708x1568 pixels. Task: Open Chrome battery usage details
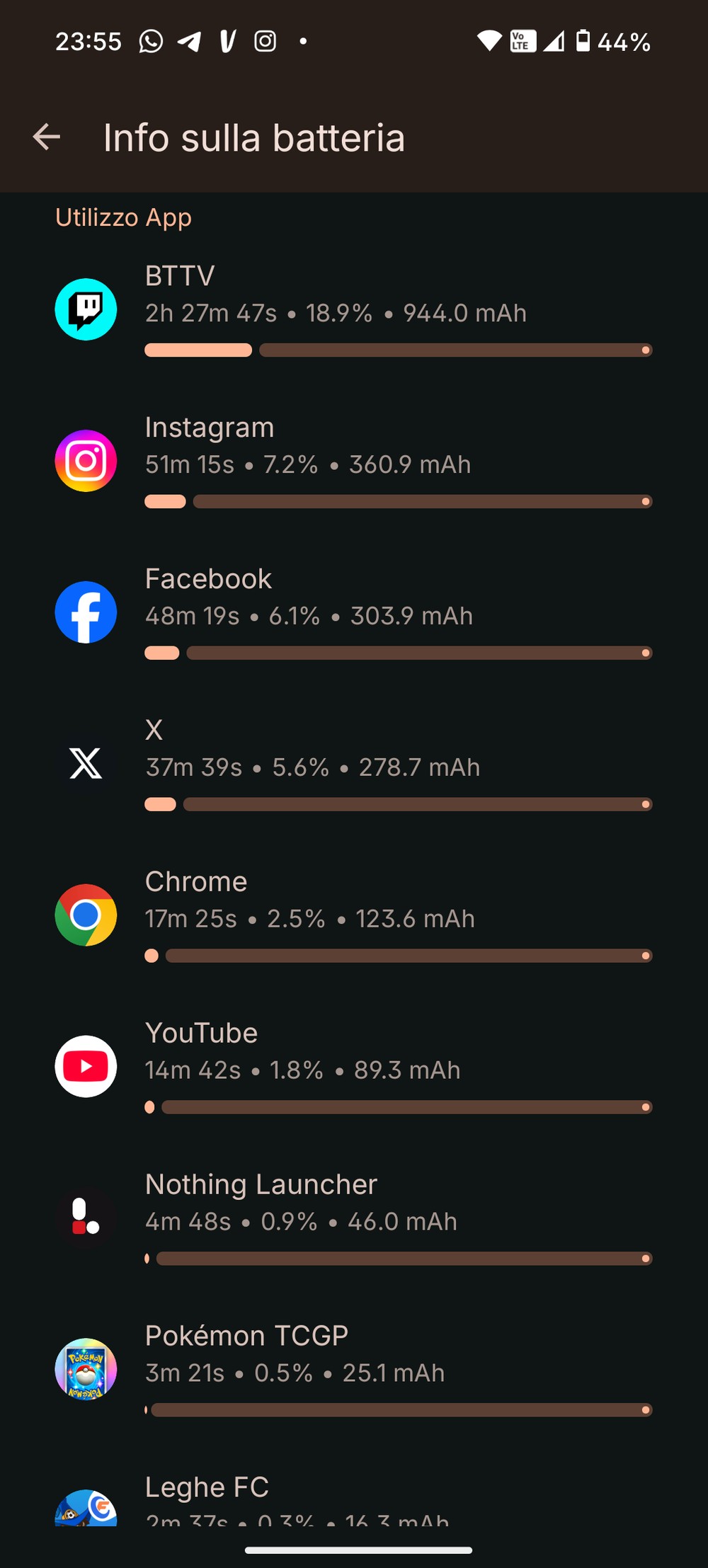tap(354, 915)
